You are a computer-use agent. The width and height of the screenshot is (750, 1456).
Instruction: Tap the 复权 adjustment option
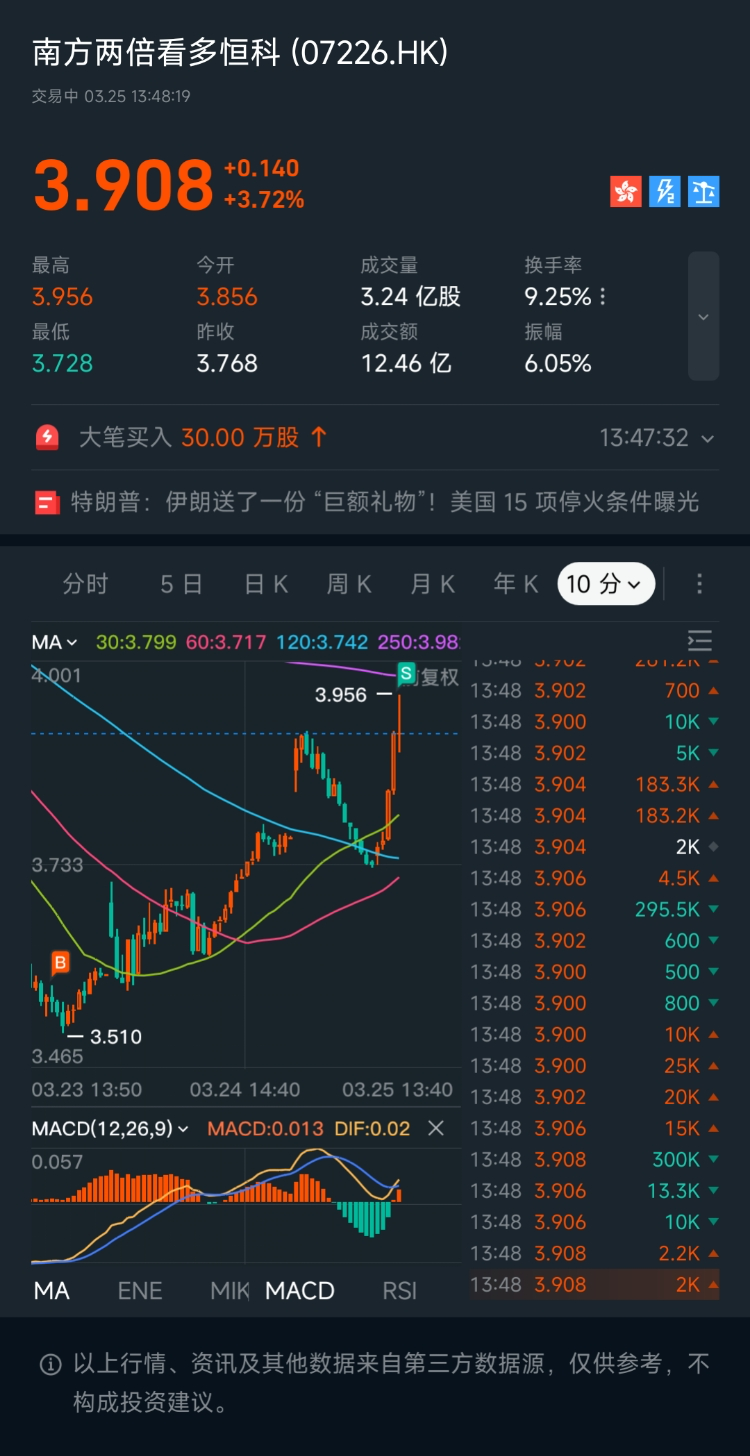439,677
